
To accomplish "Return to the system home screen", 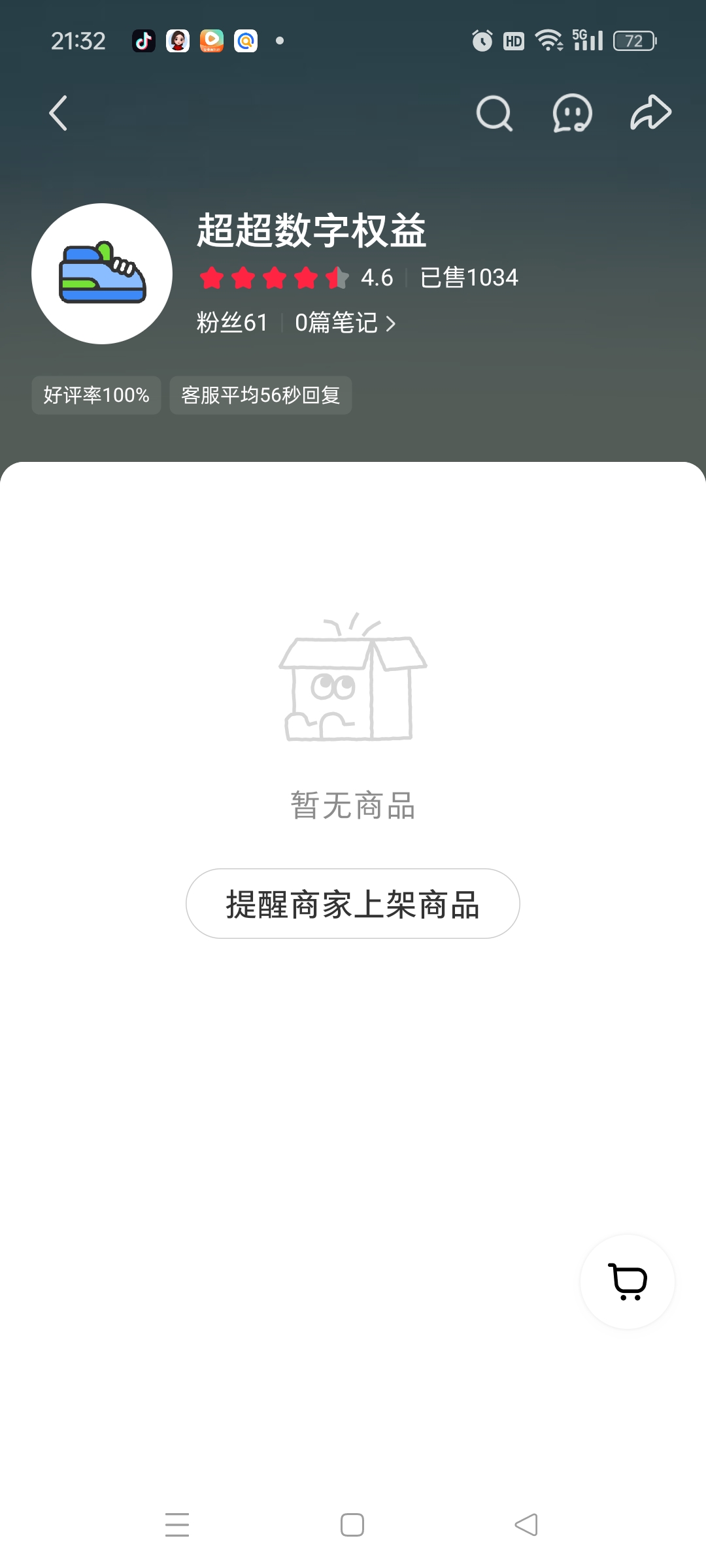I will [x=352, y=1525].
